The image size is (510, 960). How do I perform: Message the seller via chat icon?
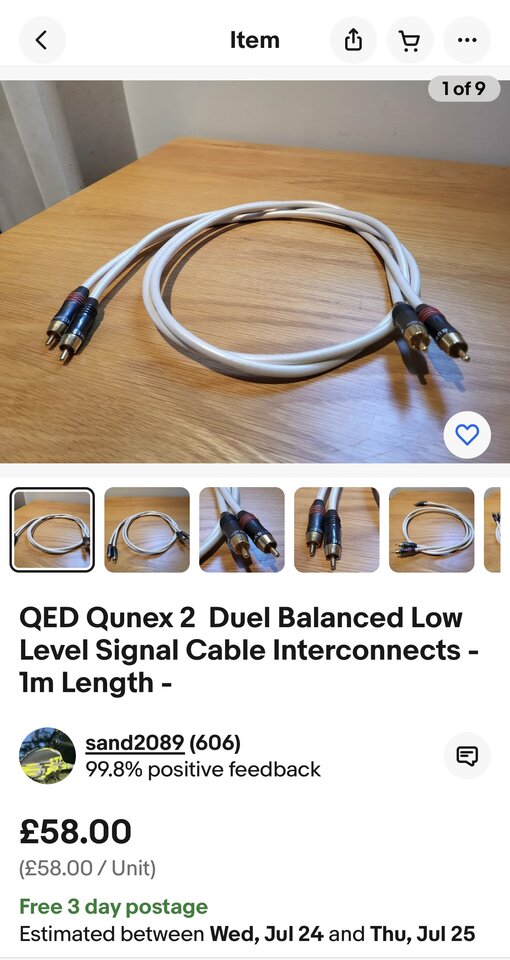pos(467,756)
